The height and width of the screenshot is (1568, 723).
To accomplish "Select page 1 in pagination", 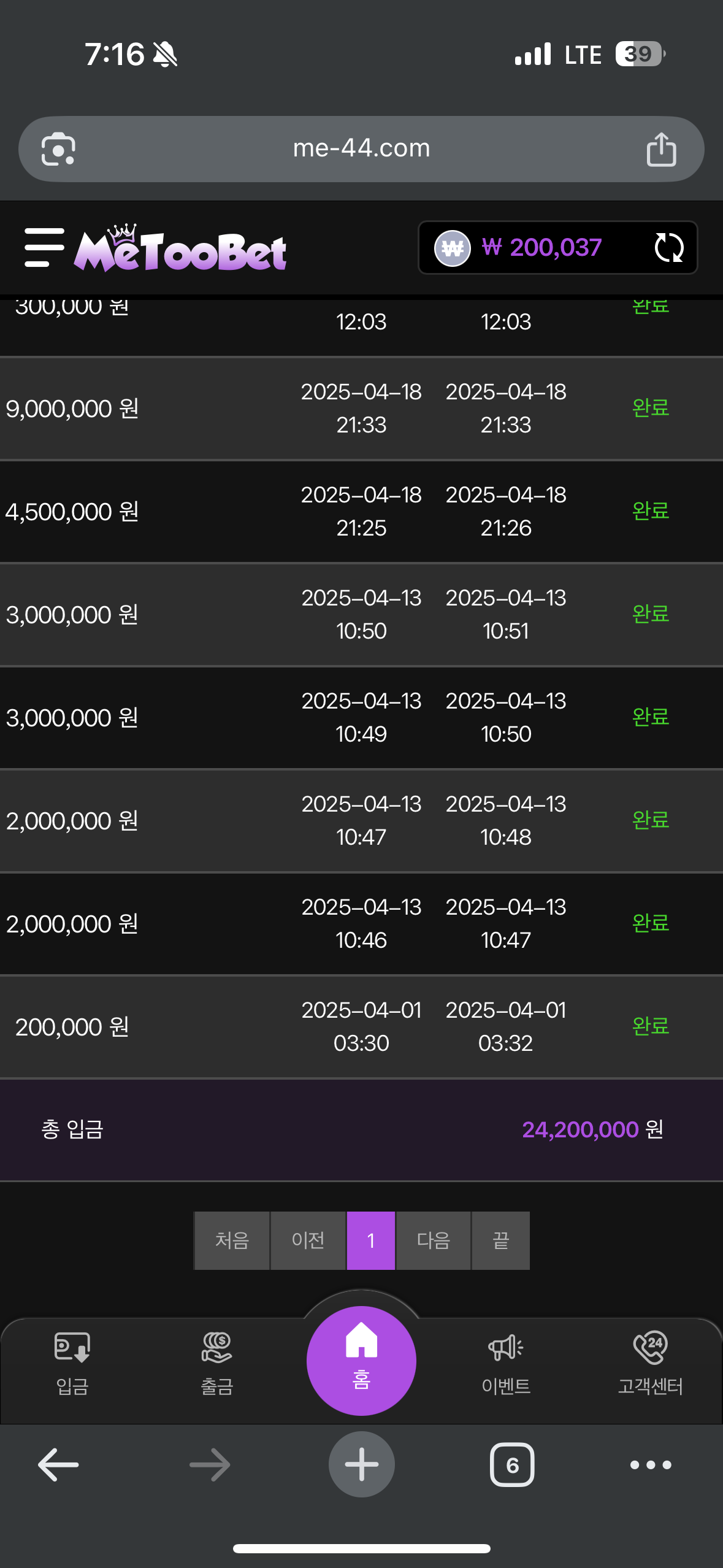I will tap(371, 1240).
